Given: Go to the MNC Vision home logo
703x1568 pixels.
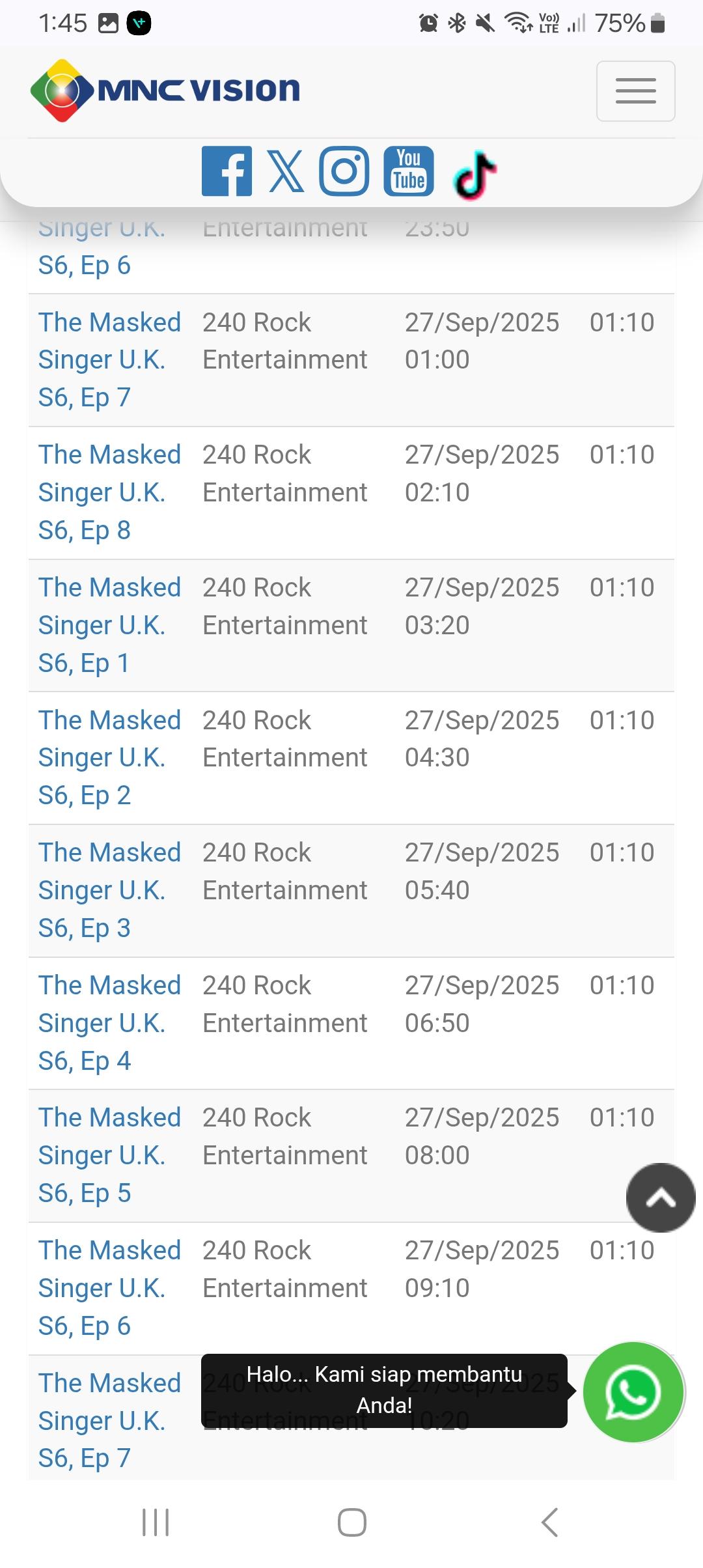Looking at the screenshot, I should pos(165,91).
